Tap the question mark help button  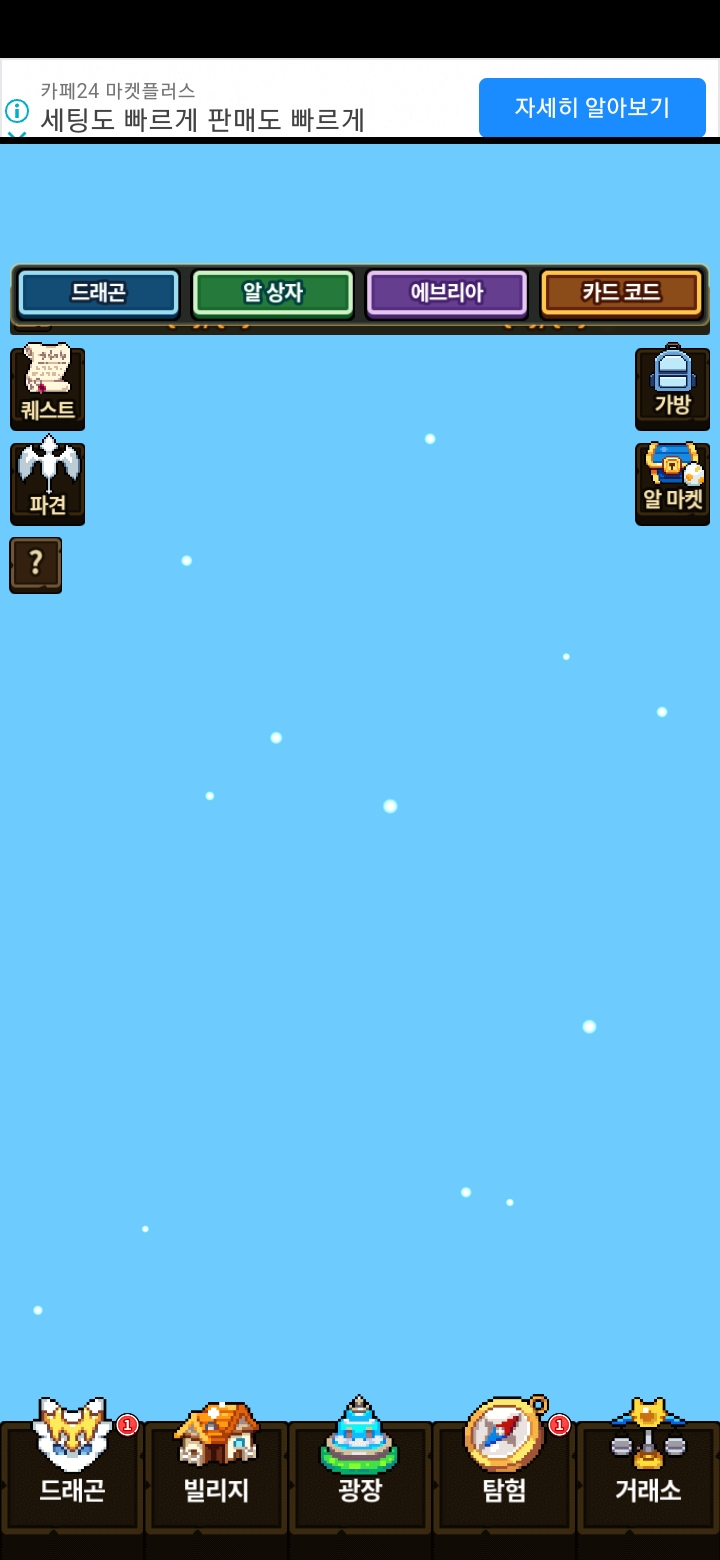pos(36,565)
